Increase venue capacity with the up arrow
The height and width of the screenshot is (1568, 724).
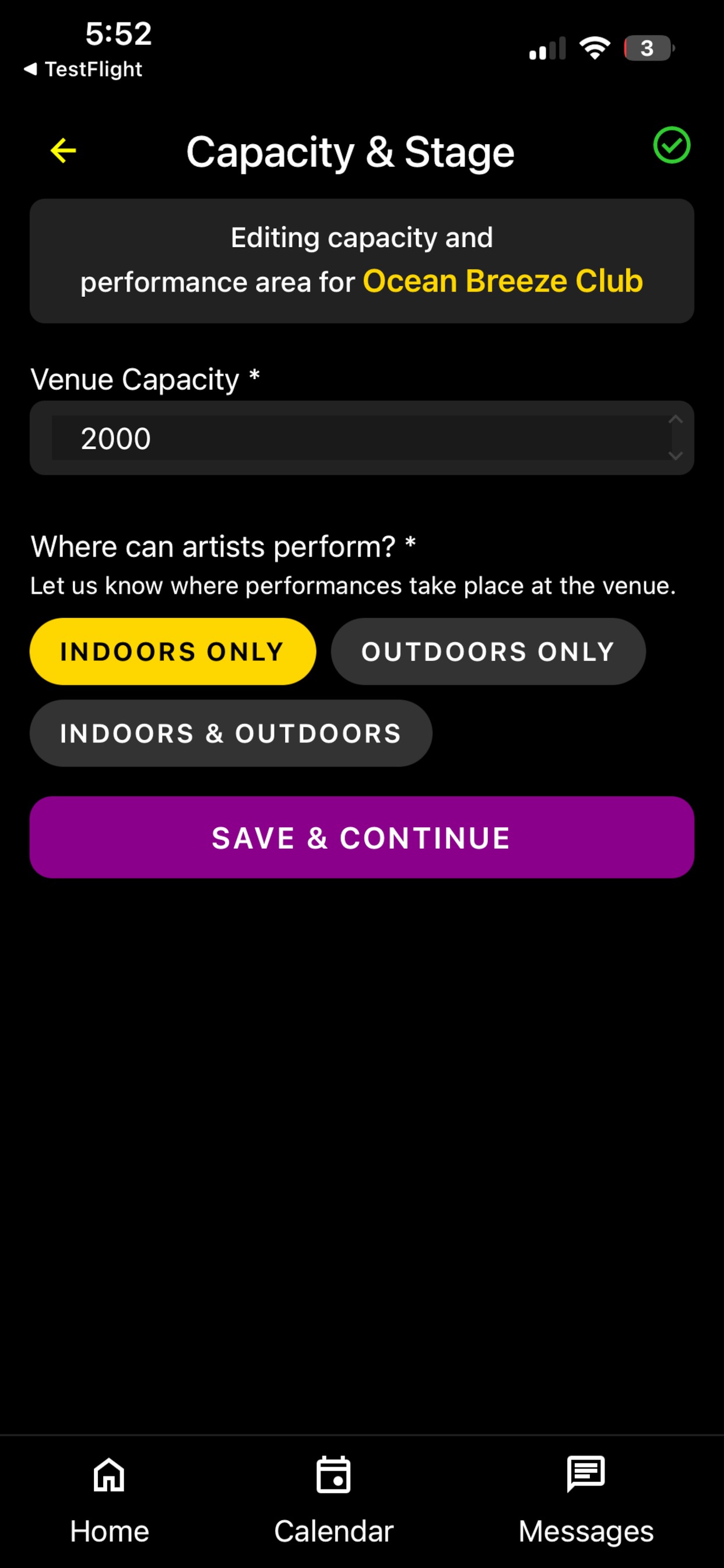(674, 421)
